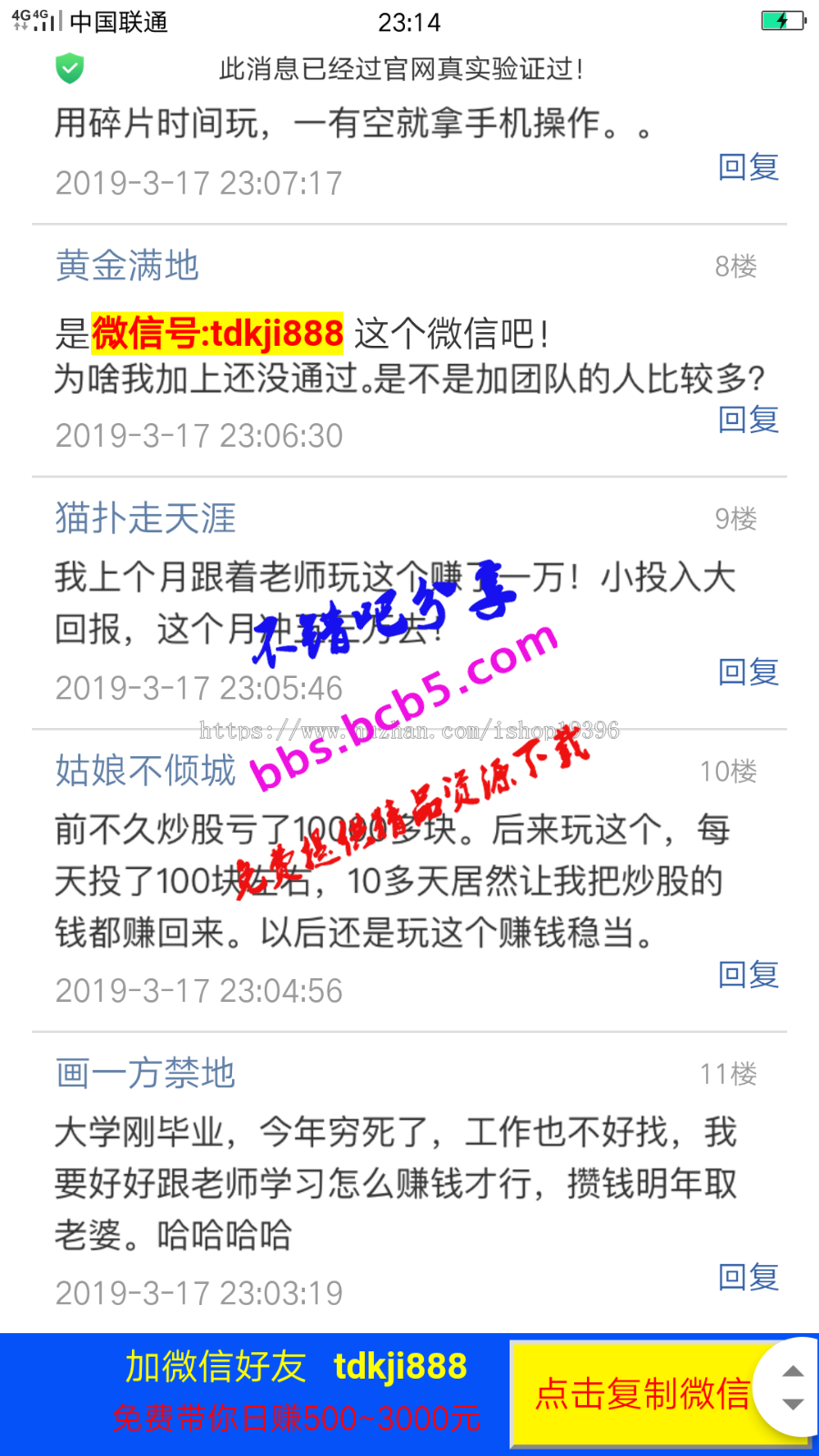Tap the floating up arrow

click(x=794, y=1371)
